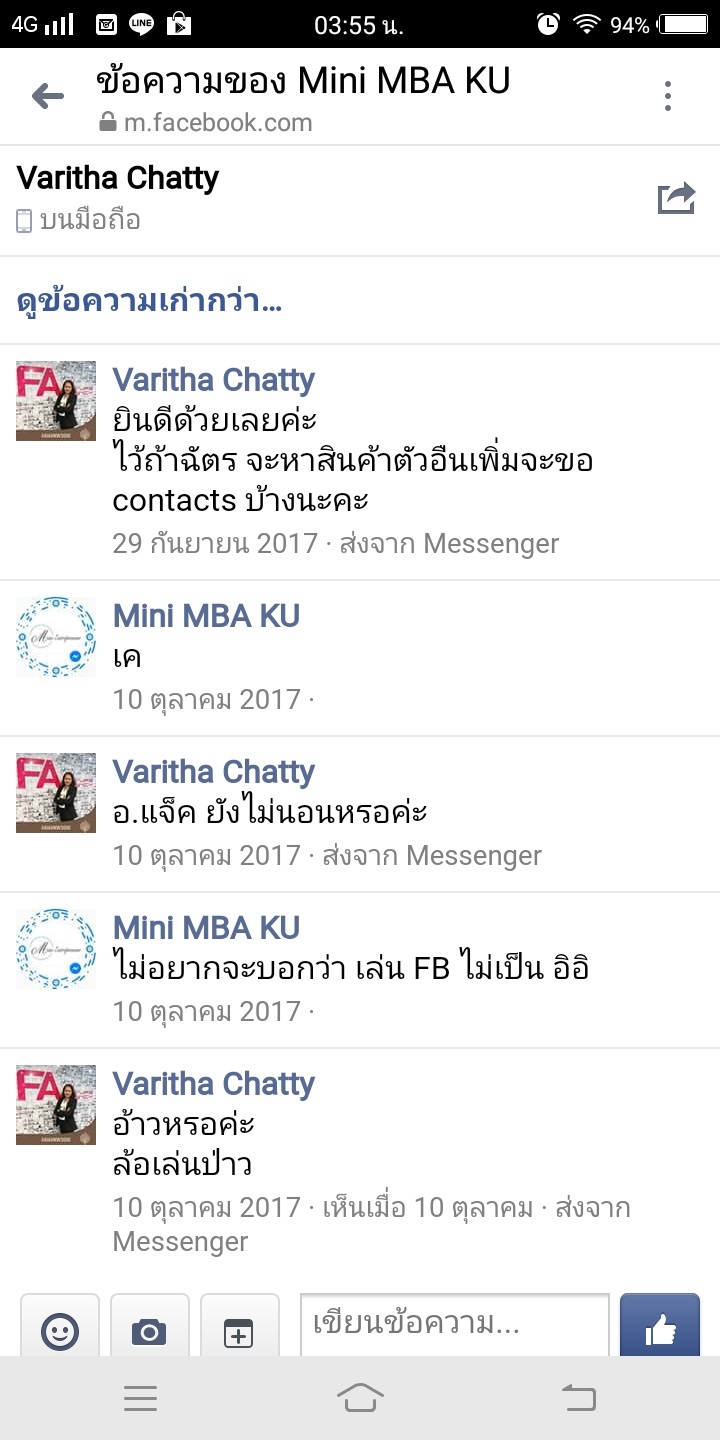
Task: Tap the calendar plus icon
Action: (239, 1330)
